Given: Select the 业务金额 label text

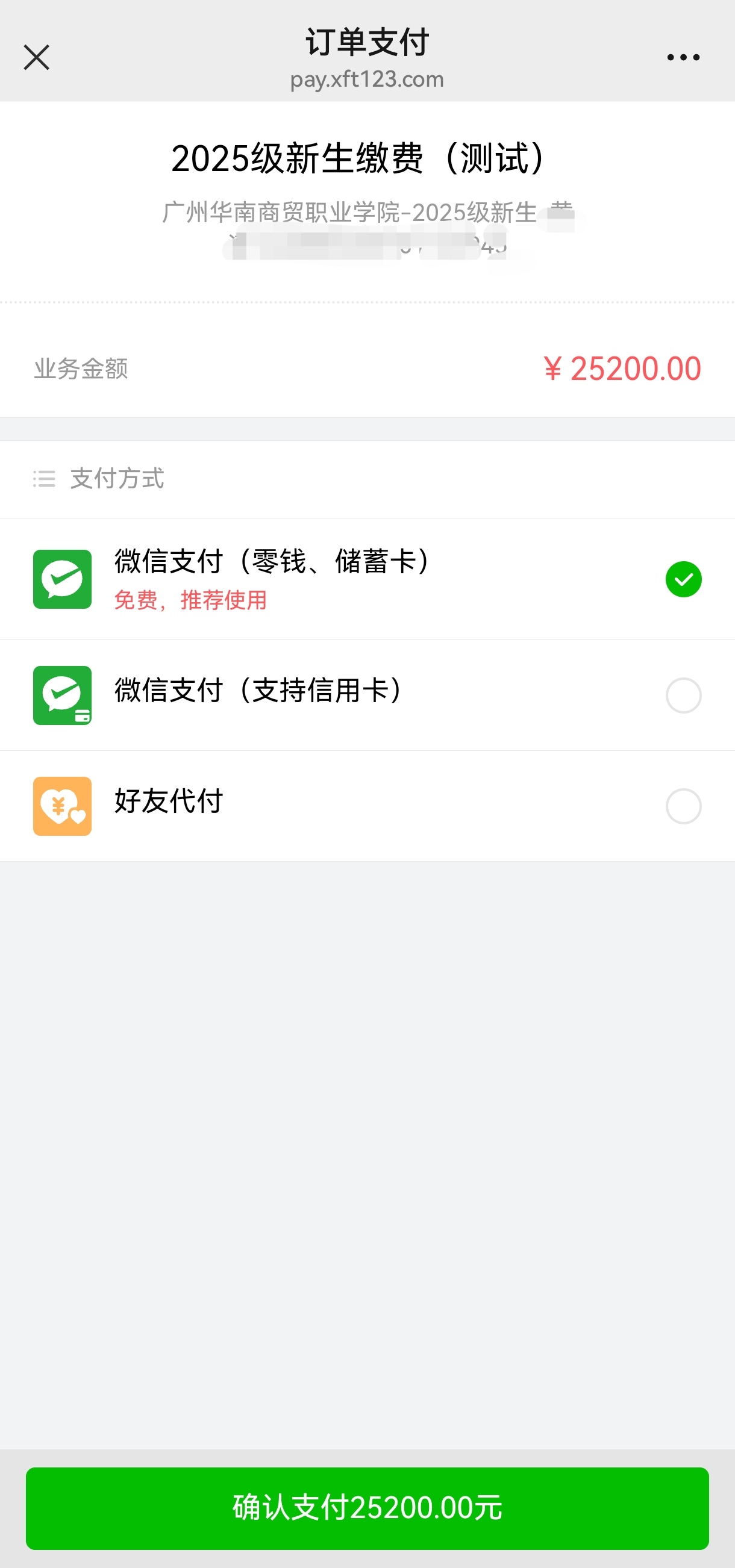Looking at the screenshot, I should tap(80, 367).
